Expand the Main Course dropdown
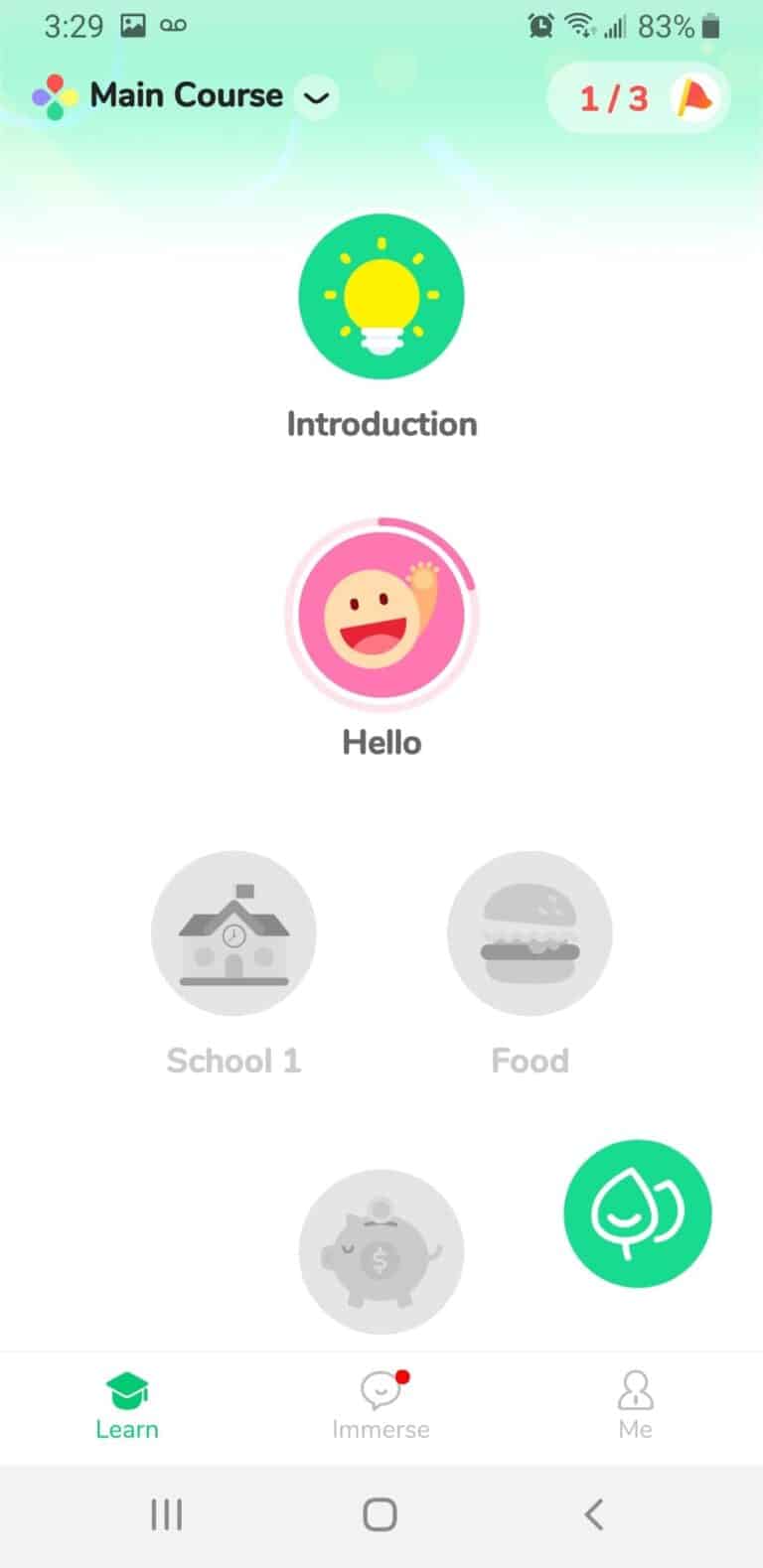This screenshot has height=1568, width=763. click(316, 97)
